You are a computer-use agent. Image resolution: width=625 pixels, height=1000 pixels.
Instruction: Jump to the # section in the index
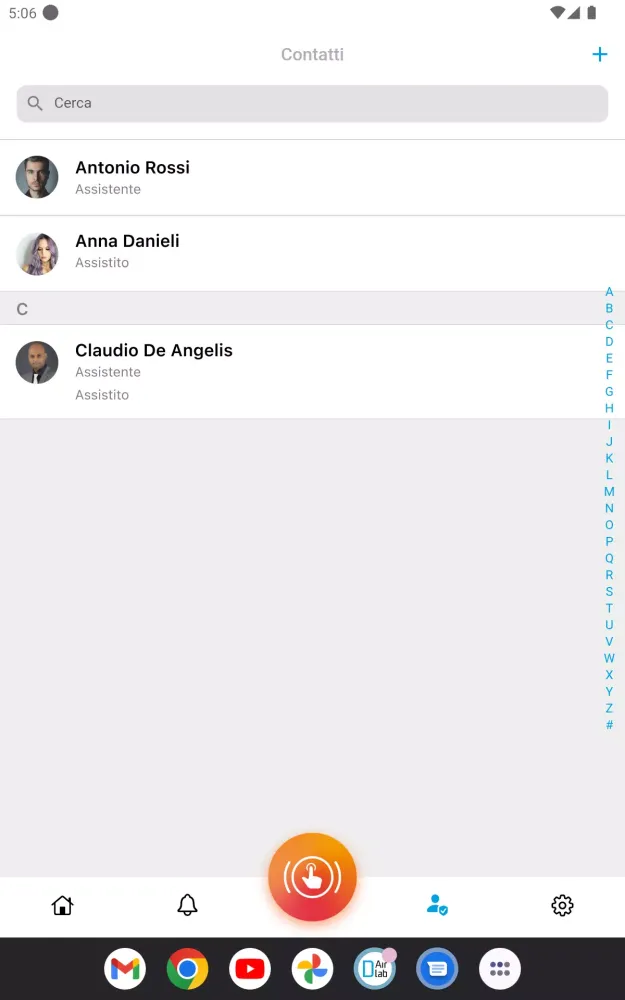pyautogui.click(x=609, y=725)
